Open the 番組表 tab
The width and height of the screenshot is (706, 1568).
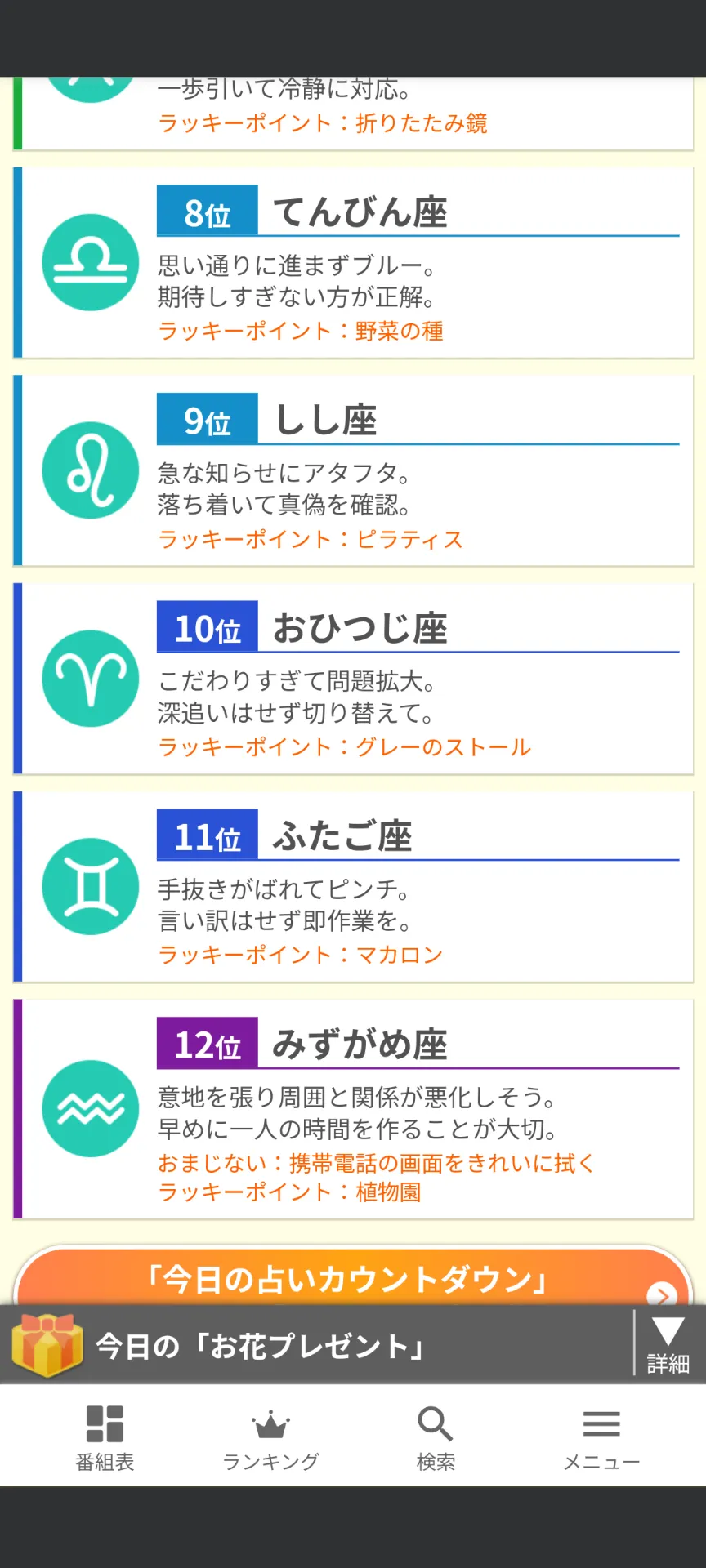coord(105,1437)
